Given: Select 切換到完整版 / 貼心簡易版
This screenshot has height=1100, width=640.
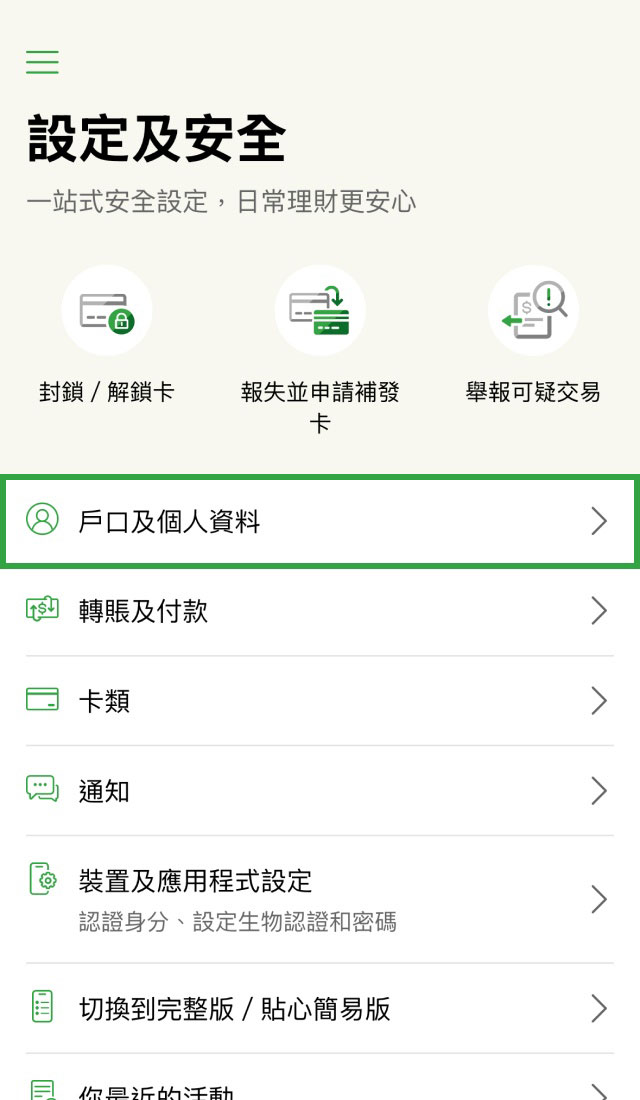Looking at the screenshot, I should click(320, 1008).
